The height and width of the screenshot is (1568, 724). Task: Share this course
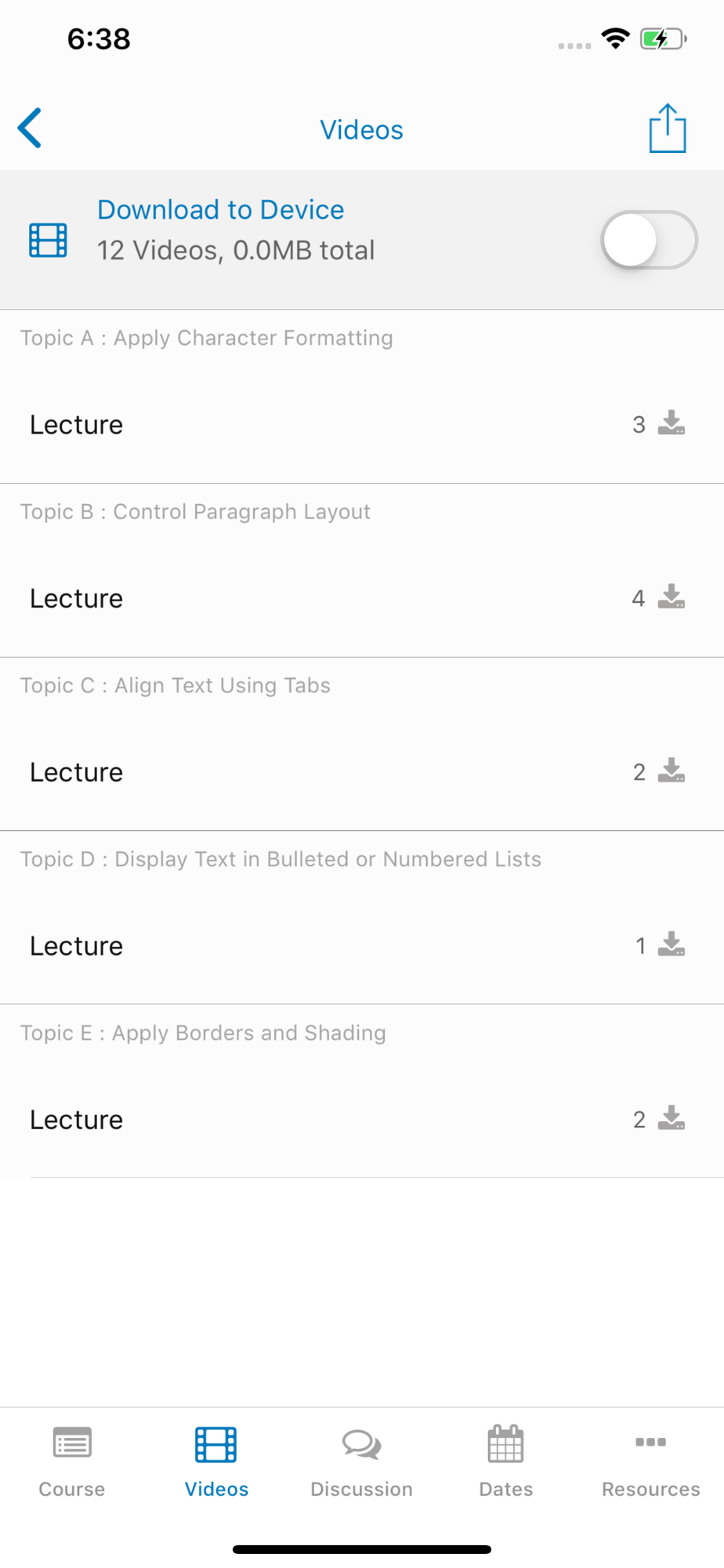click(x=667, y=129)
